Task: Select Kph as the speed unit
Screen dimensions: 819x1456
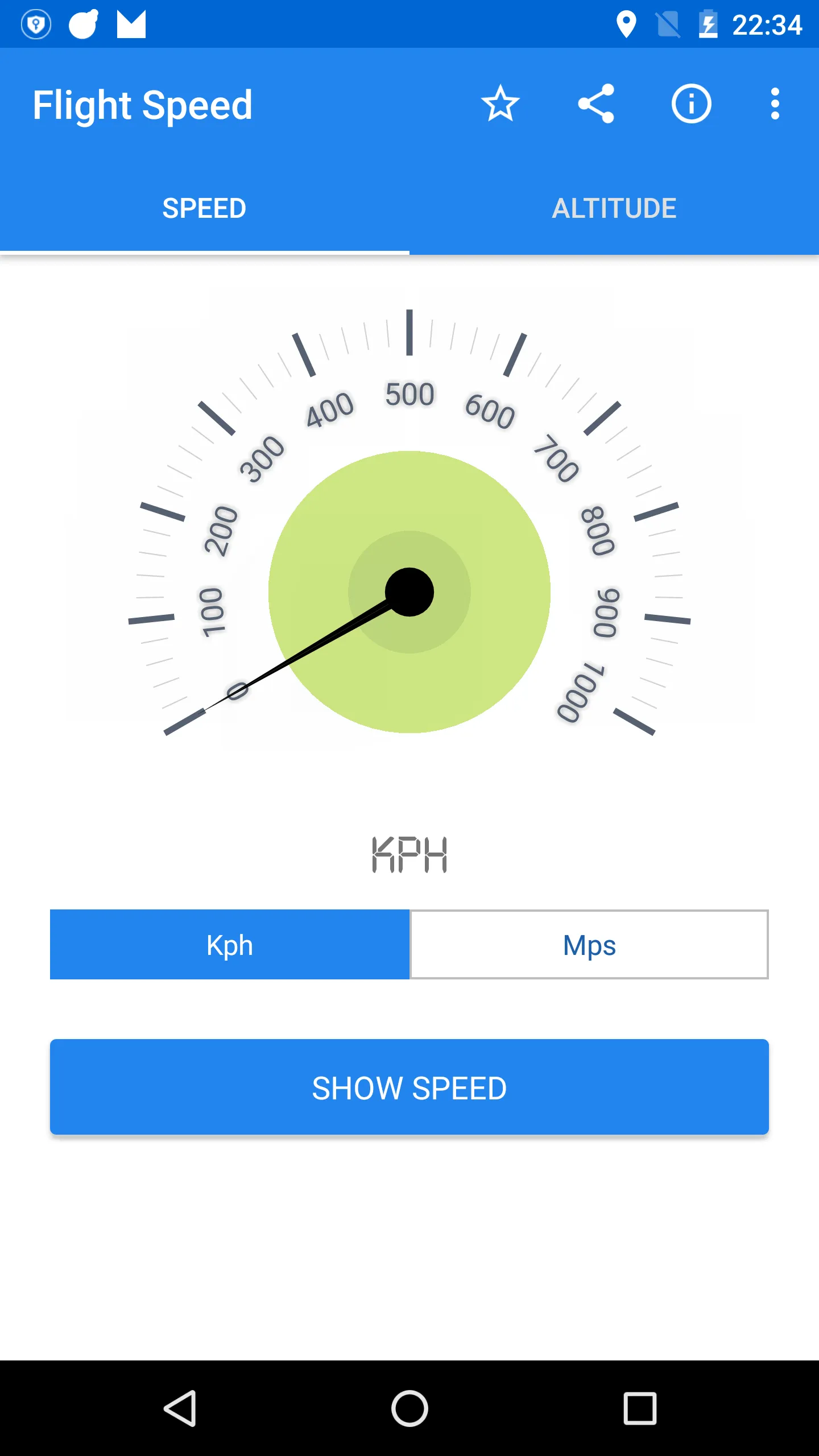Action: 230,945
